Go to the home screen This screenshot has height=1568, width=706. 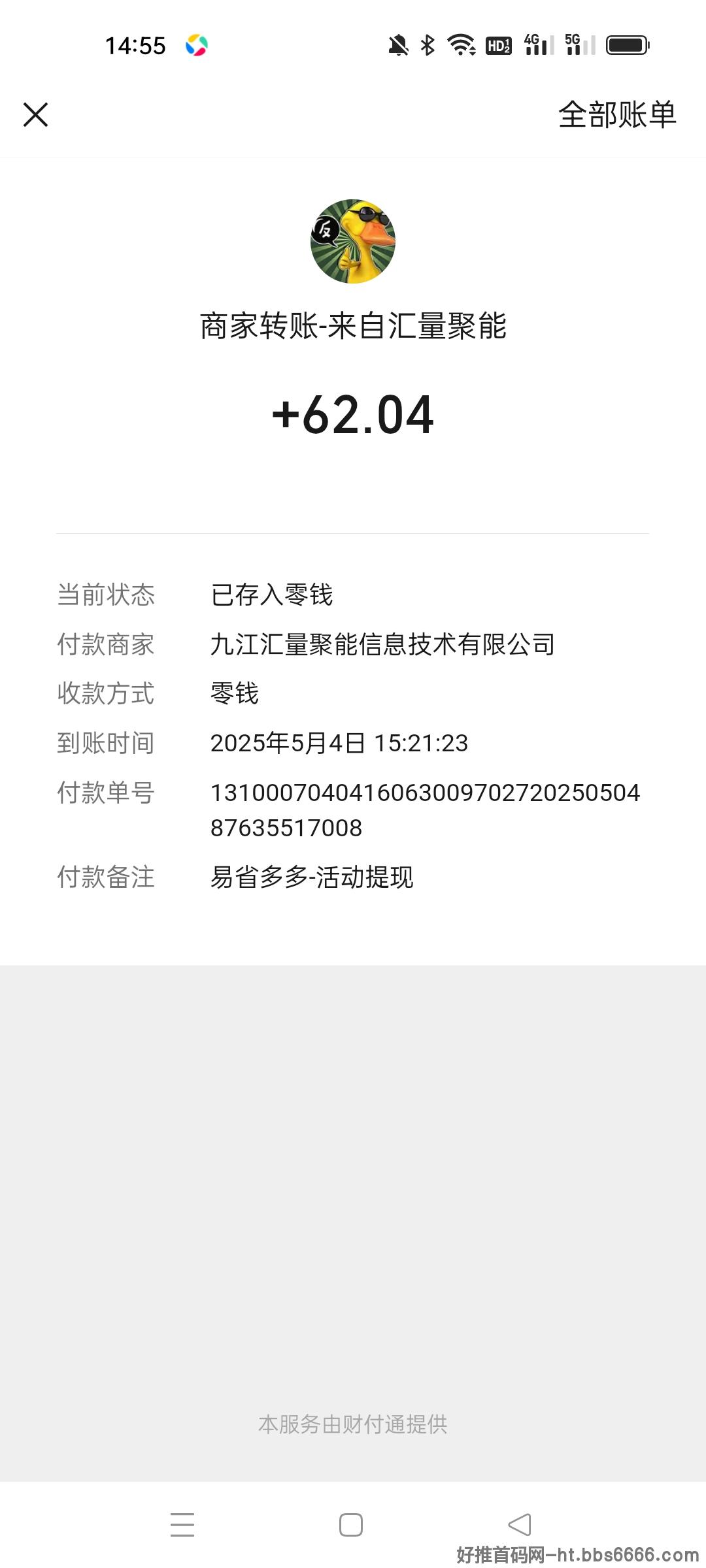point(351,1525)
